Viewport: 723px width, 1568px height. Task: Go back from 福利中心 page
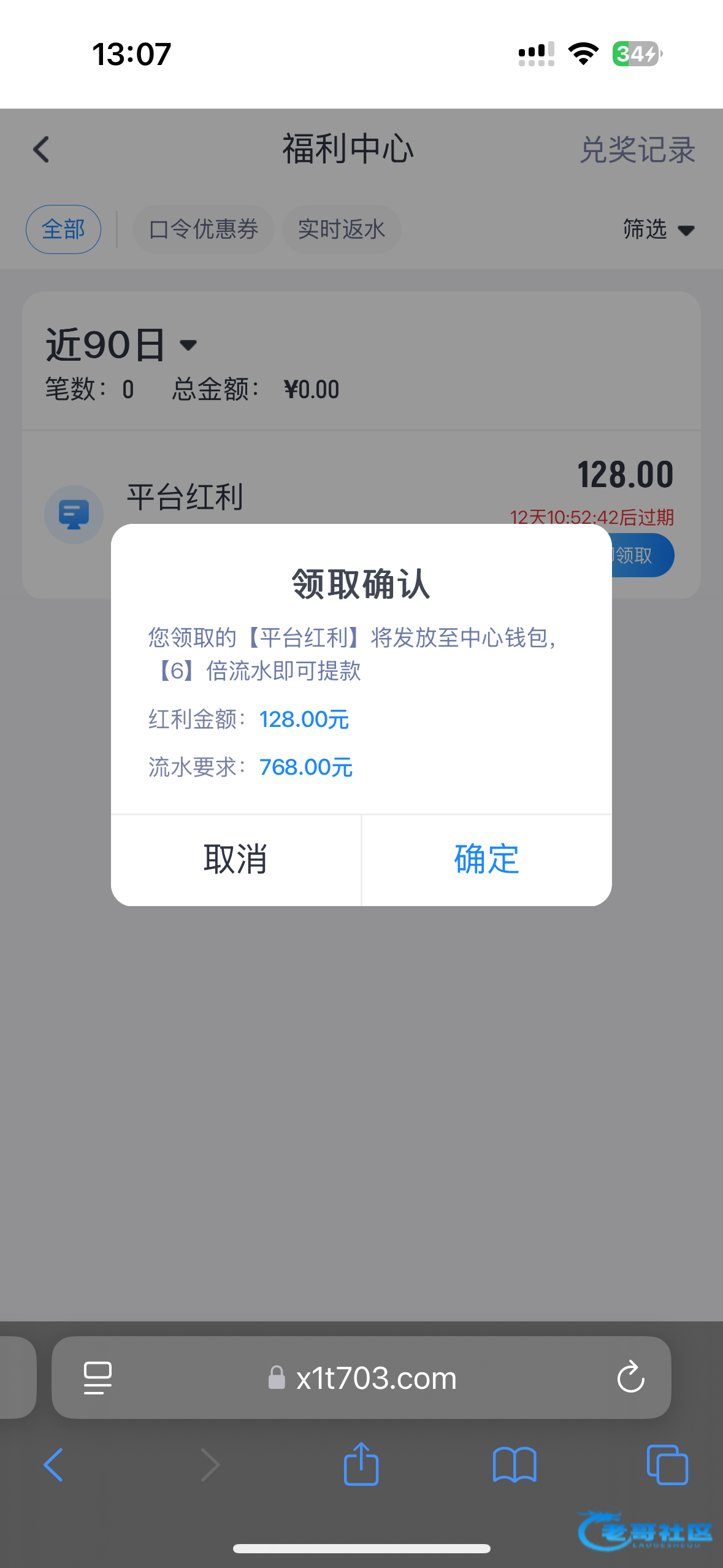pyautogui.click(x=41, y=150)
